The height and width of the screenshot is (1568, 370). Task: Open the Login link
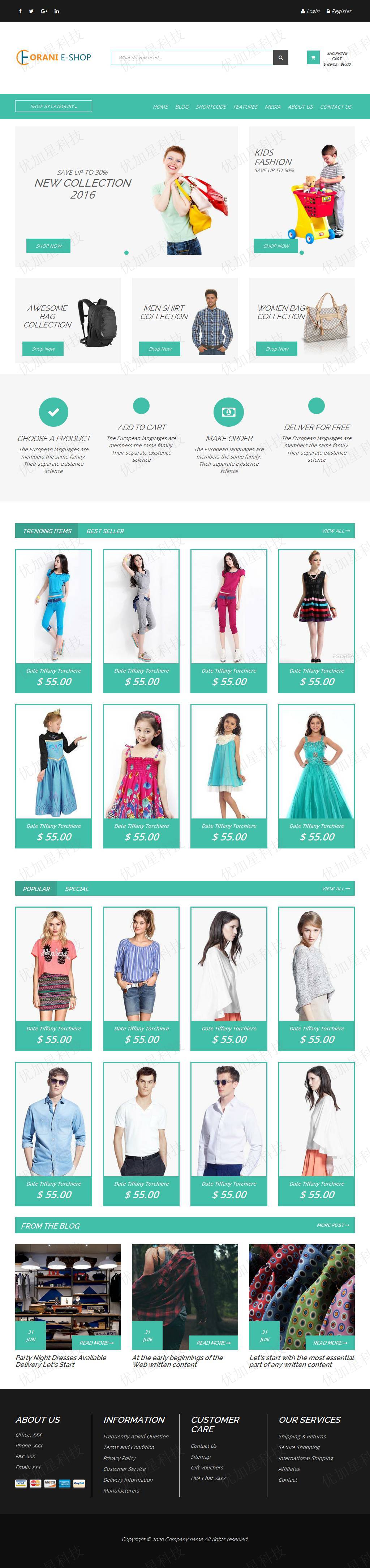pyautogui.click(x=310, y=11)
